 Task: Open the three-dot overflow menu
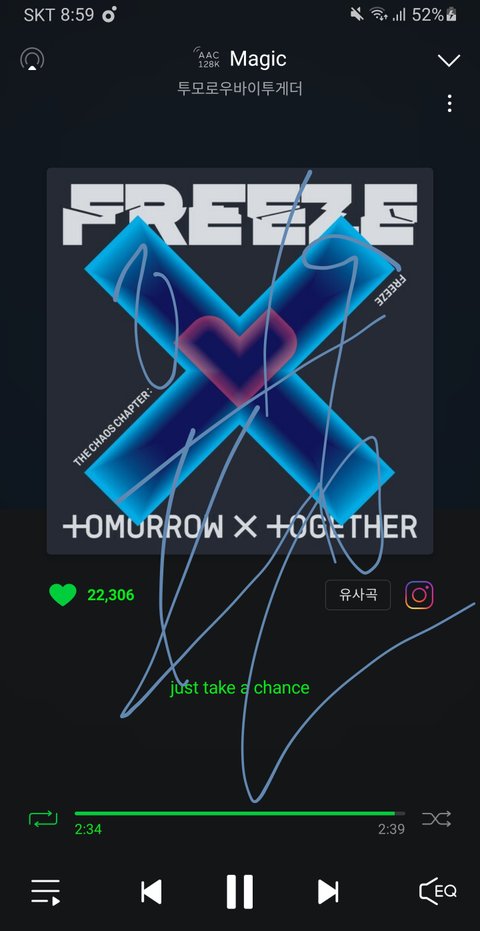point(450,103)
